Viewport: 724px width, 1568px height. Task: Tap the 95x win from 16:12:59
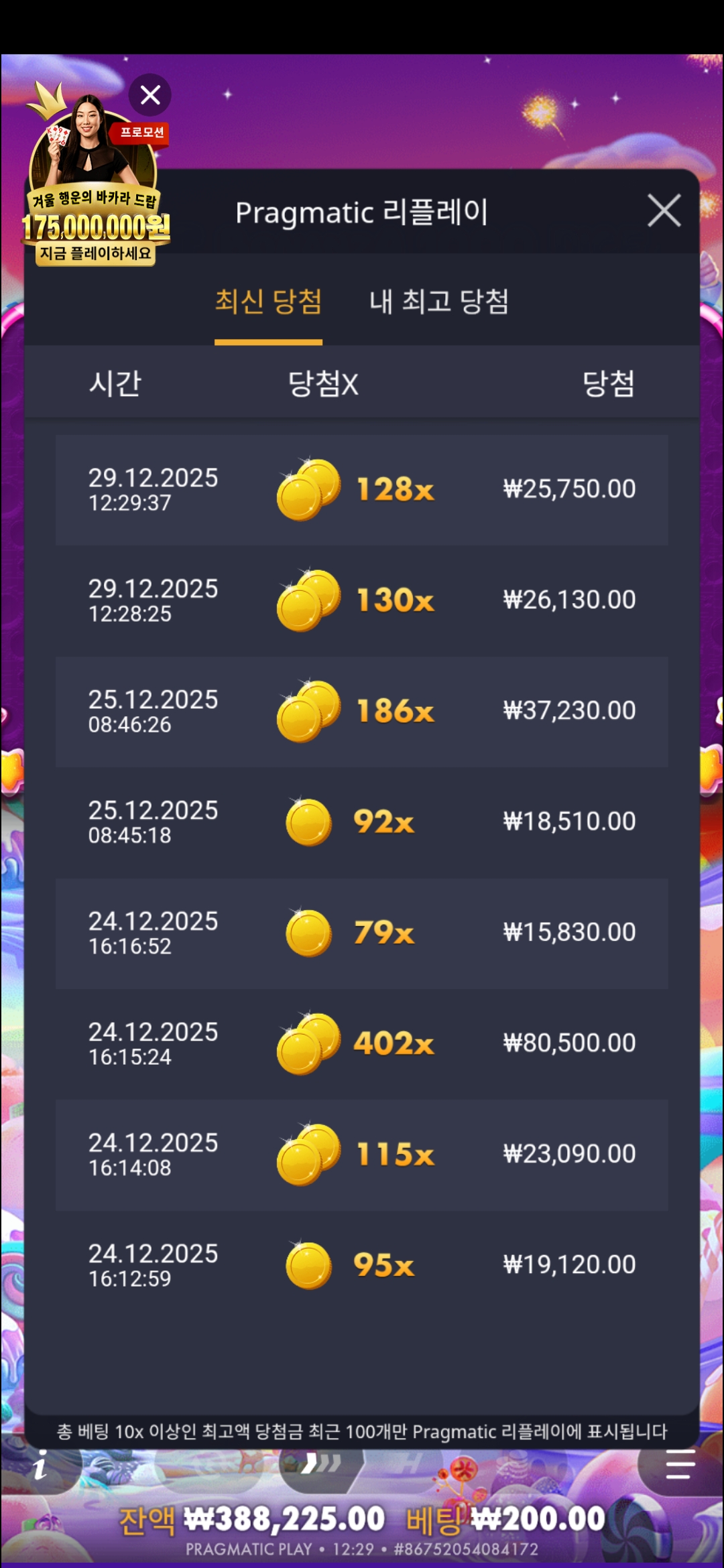(362, 1265)
